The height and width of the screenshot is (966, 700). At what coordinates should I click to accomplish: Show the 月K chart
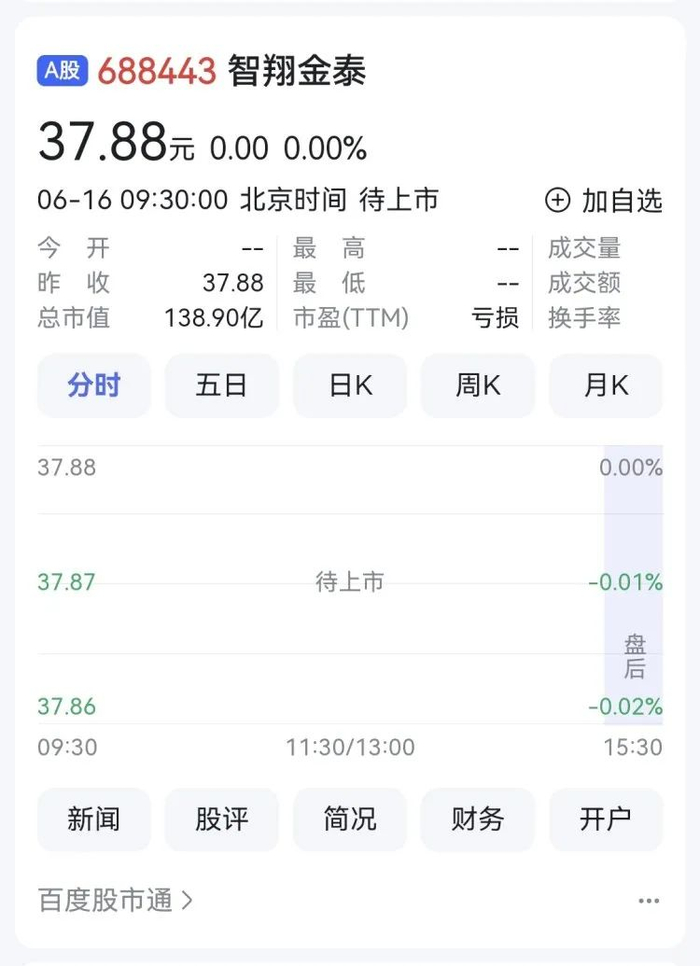point(606,386)
